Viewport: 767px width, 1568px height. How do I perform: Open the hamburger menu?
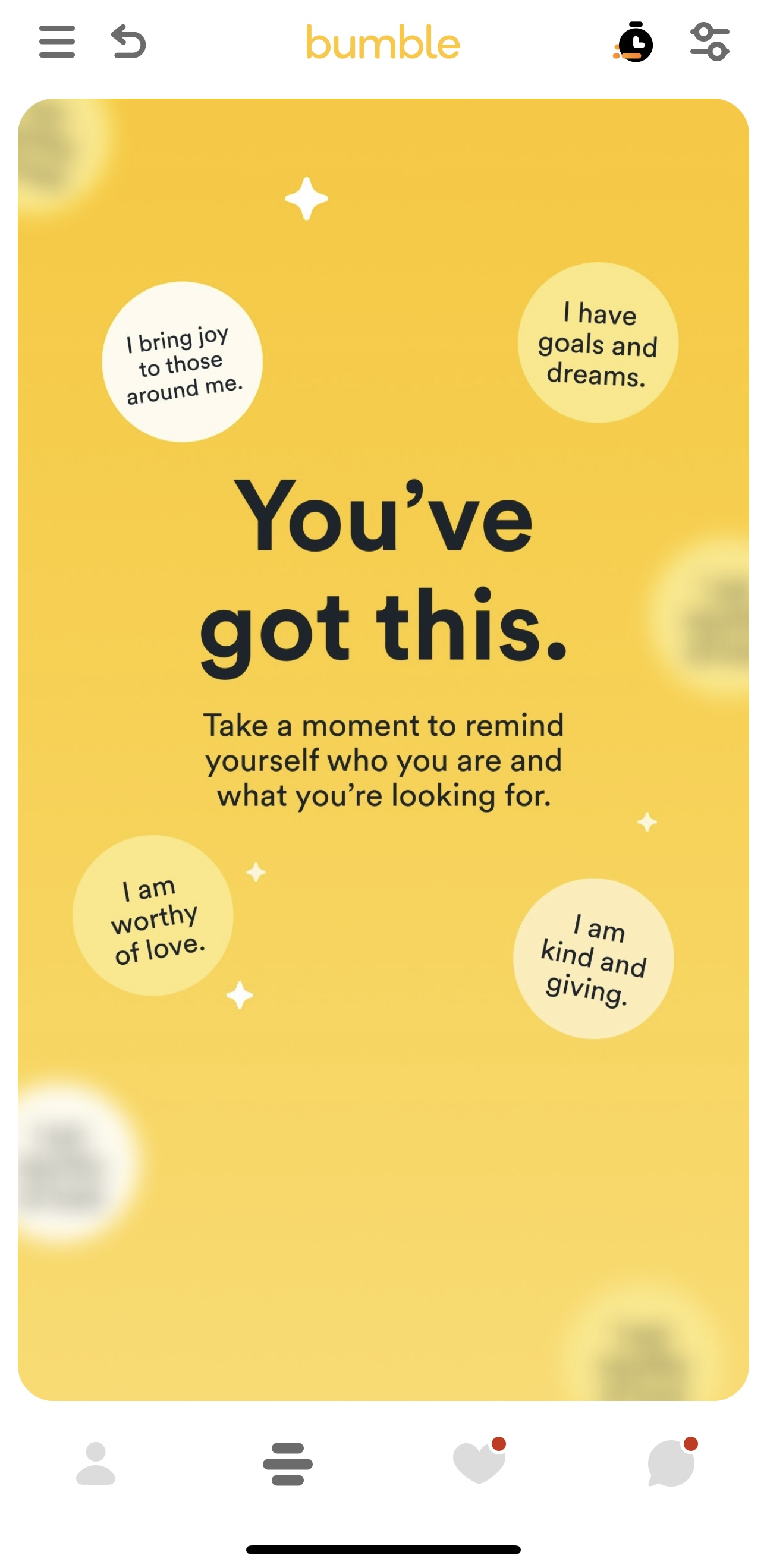[56, 42]
